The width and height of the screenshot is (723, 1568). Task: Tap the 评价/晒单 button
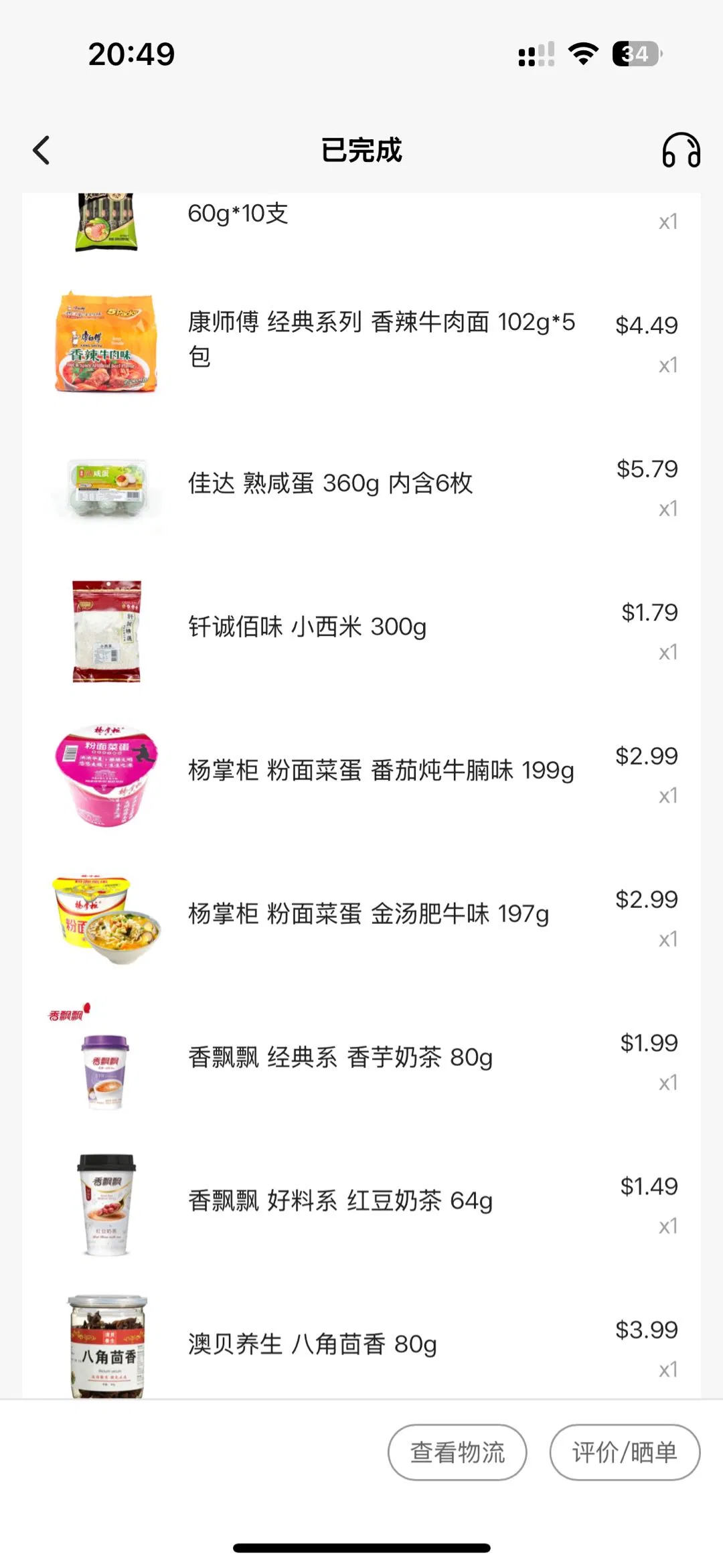click(x=625, y=1452)
